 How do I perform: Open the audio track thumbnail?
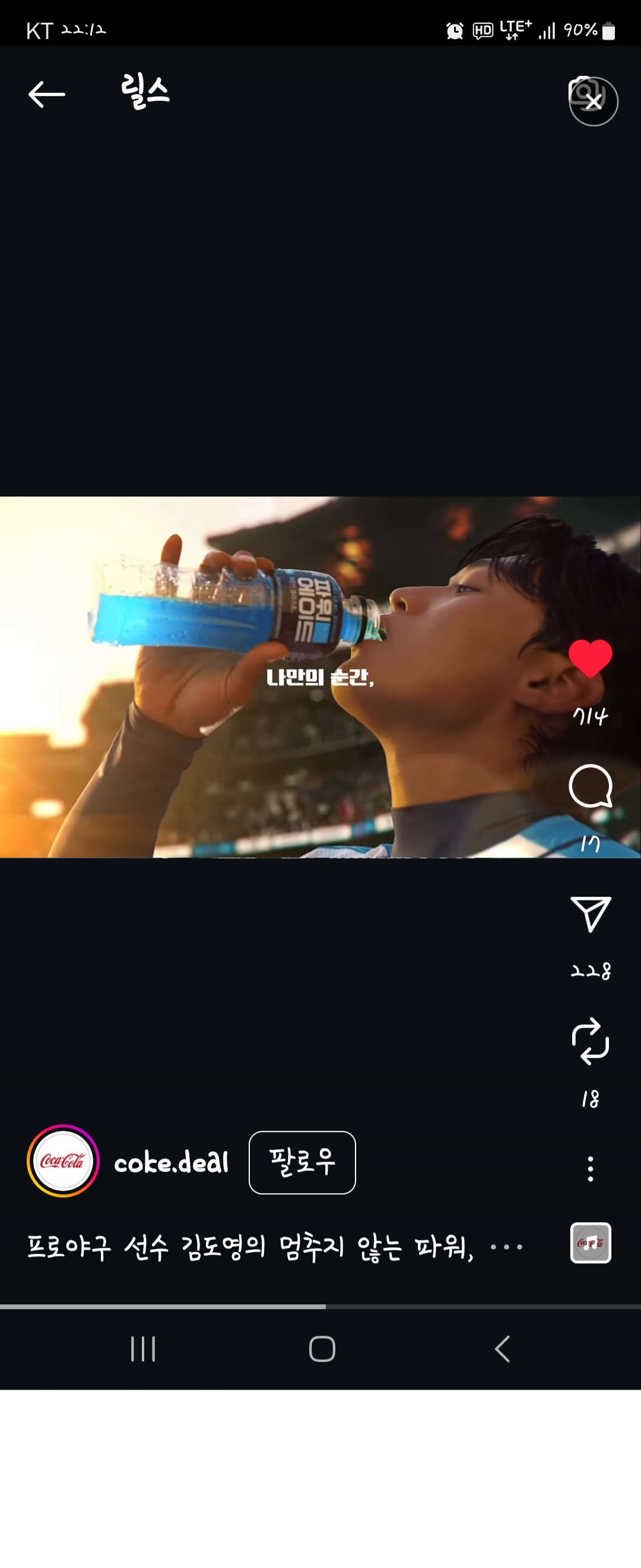tap(590, 1243)
